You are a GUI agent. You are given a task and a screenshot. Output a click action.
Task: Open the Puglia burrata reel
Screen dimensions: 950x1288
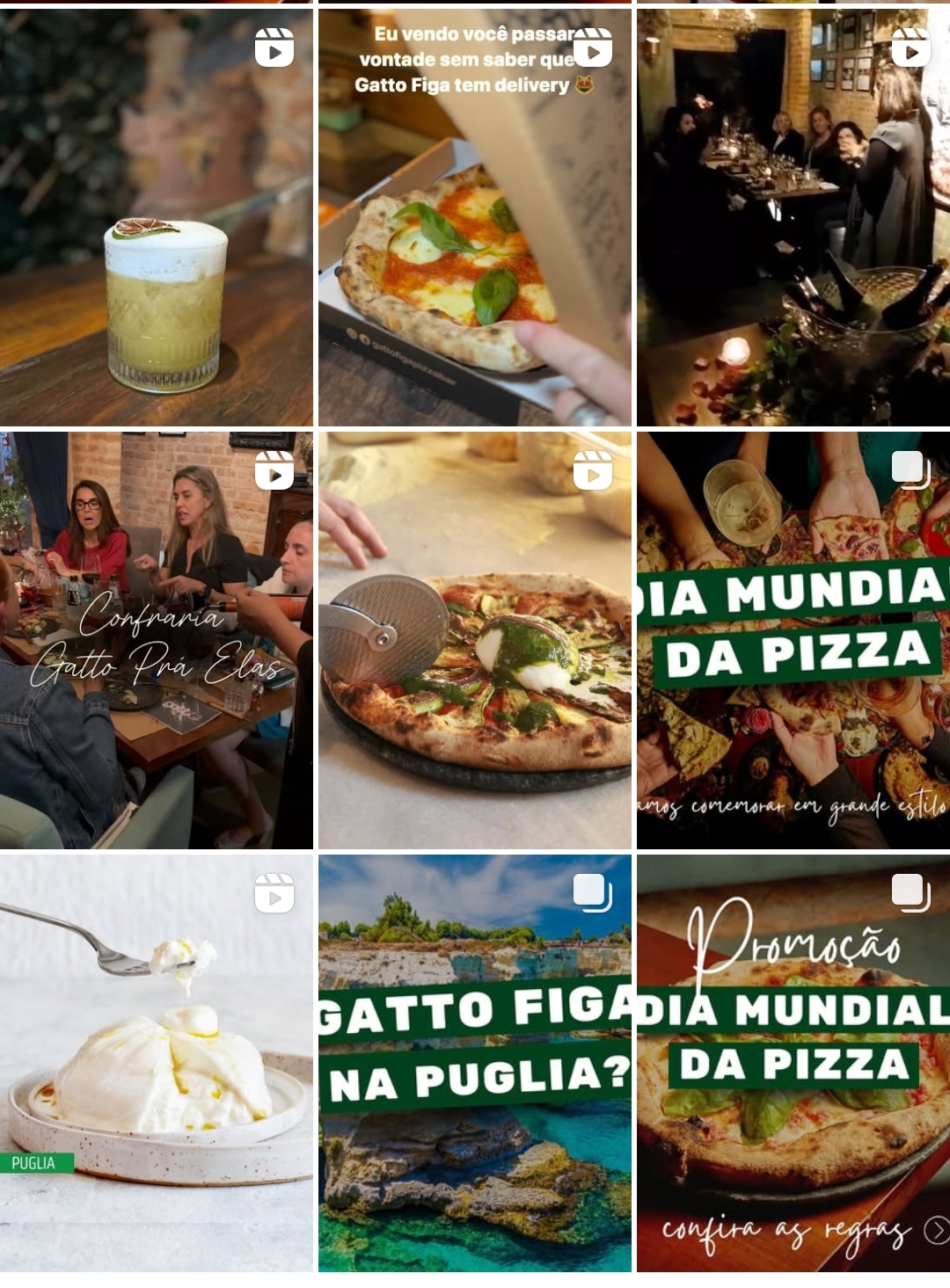[x=157, y=1063]
